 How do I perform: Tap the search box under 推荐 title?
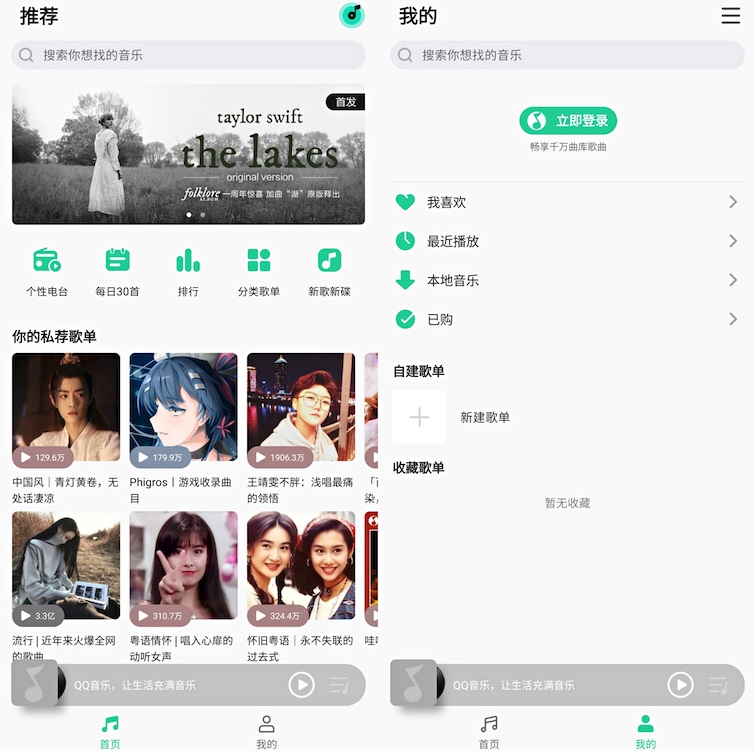point(188,55)
